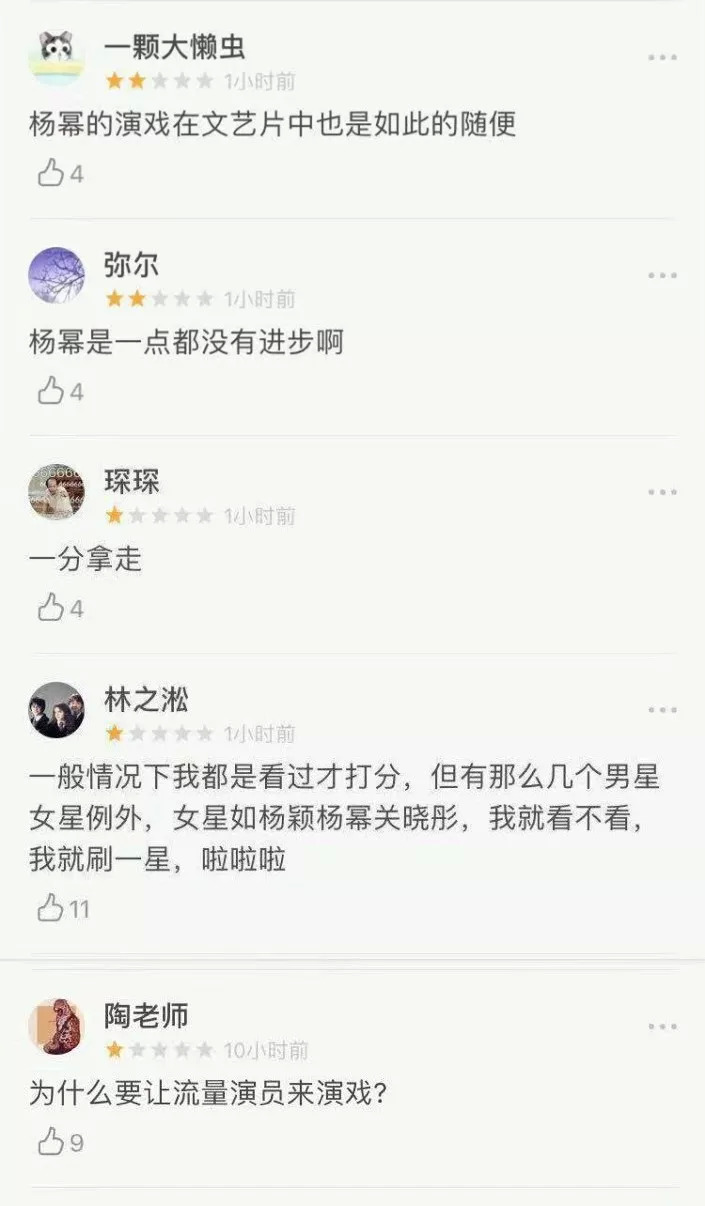The height and width of the screenshot is (1206, 705).
Task: Open the three-dot menu on 琛琛's review
Action: tap(662, 492)
